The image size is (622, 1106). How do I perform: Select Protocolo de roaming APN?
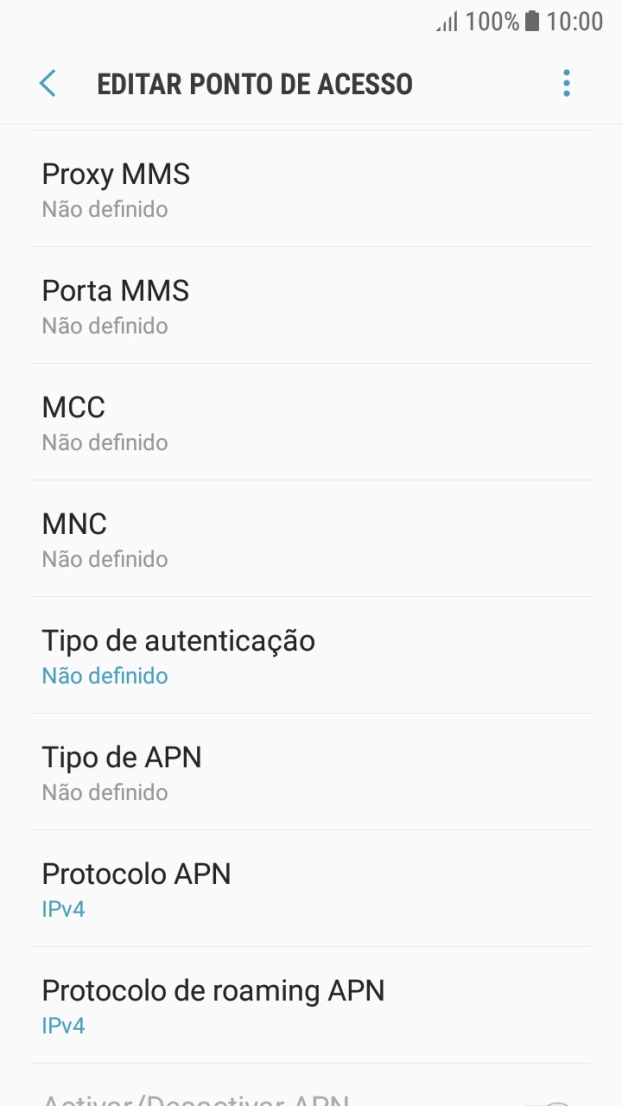tap(310, 1005)
